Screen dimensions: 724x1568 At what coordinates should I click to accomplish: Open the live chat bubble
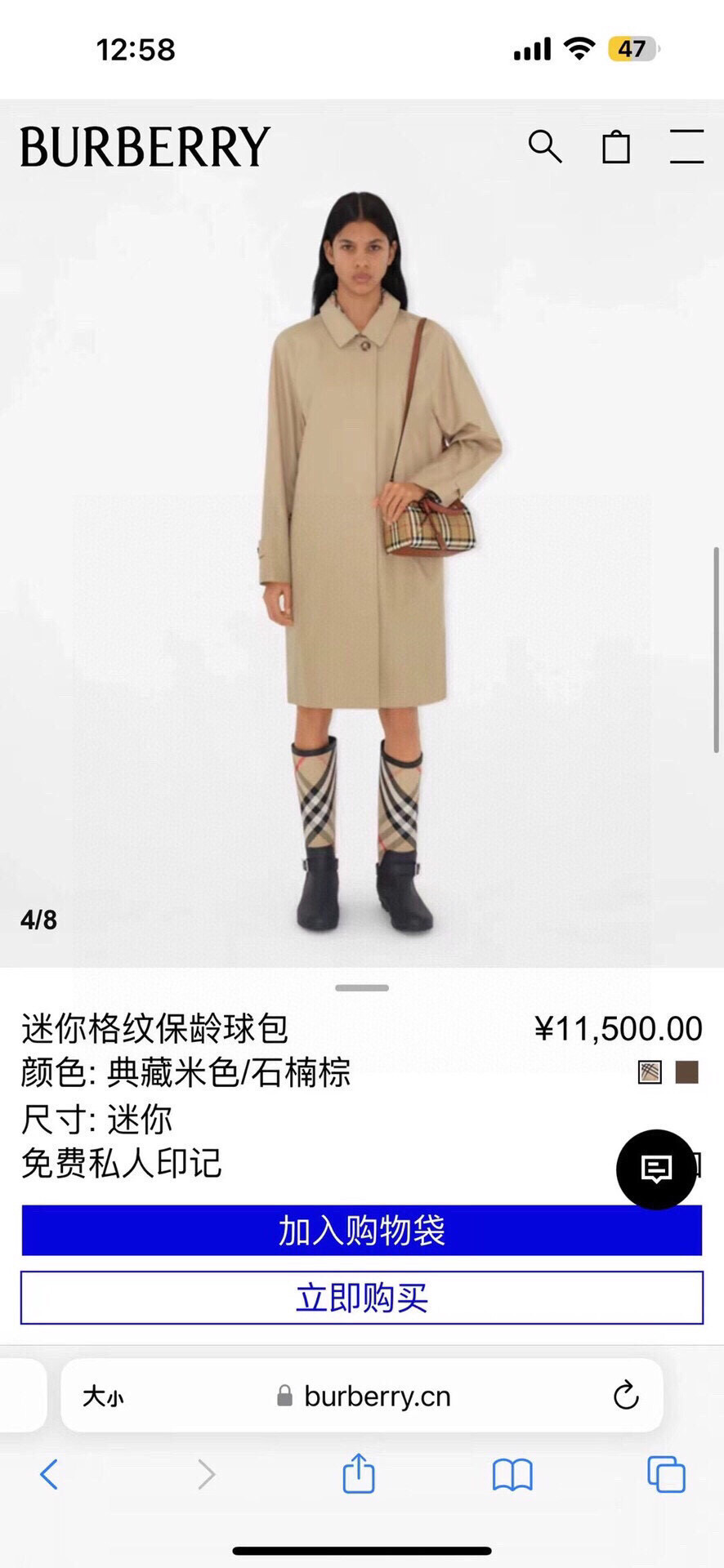pyautogui.click(x=656, y=1169)
